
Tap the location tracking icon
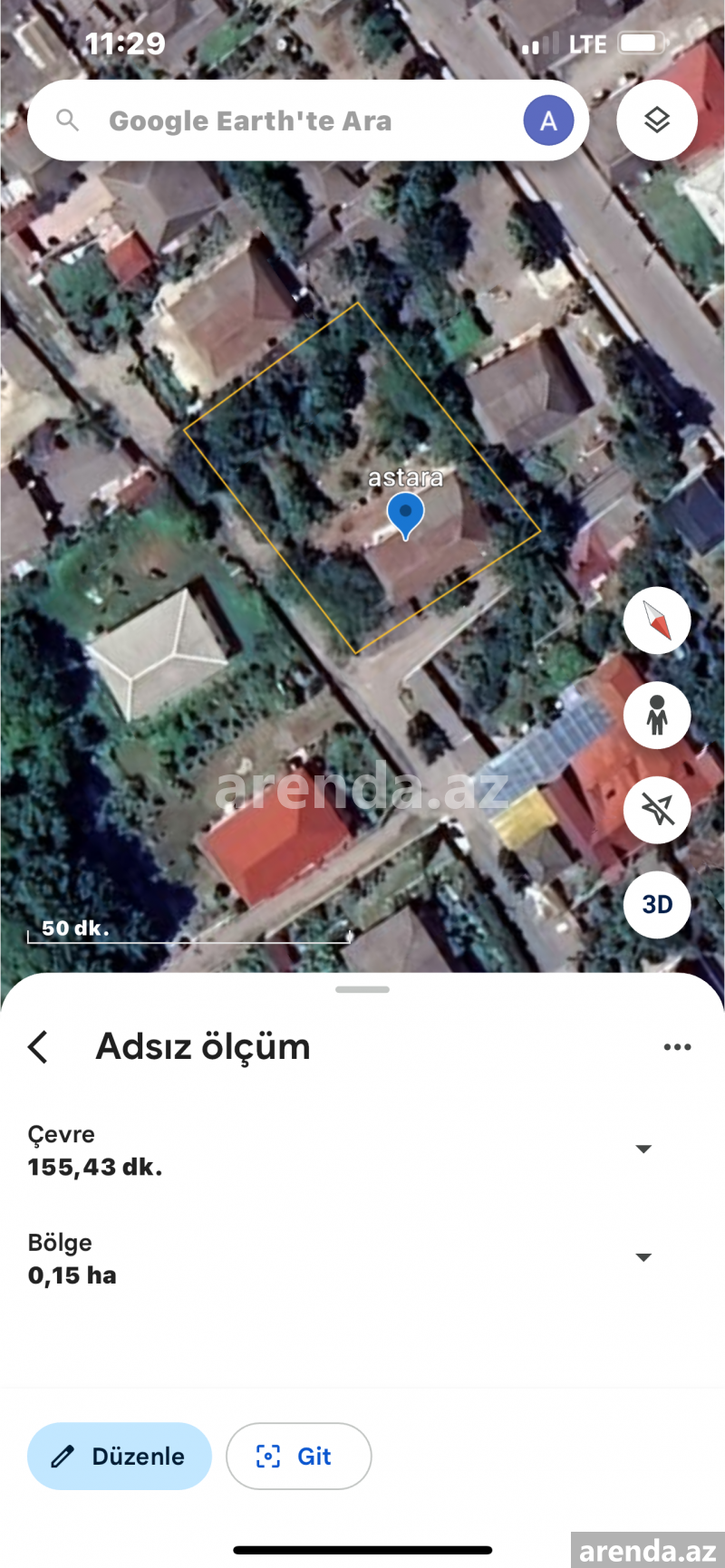[657, 810]
